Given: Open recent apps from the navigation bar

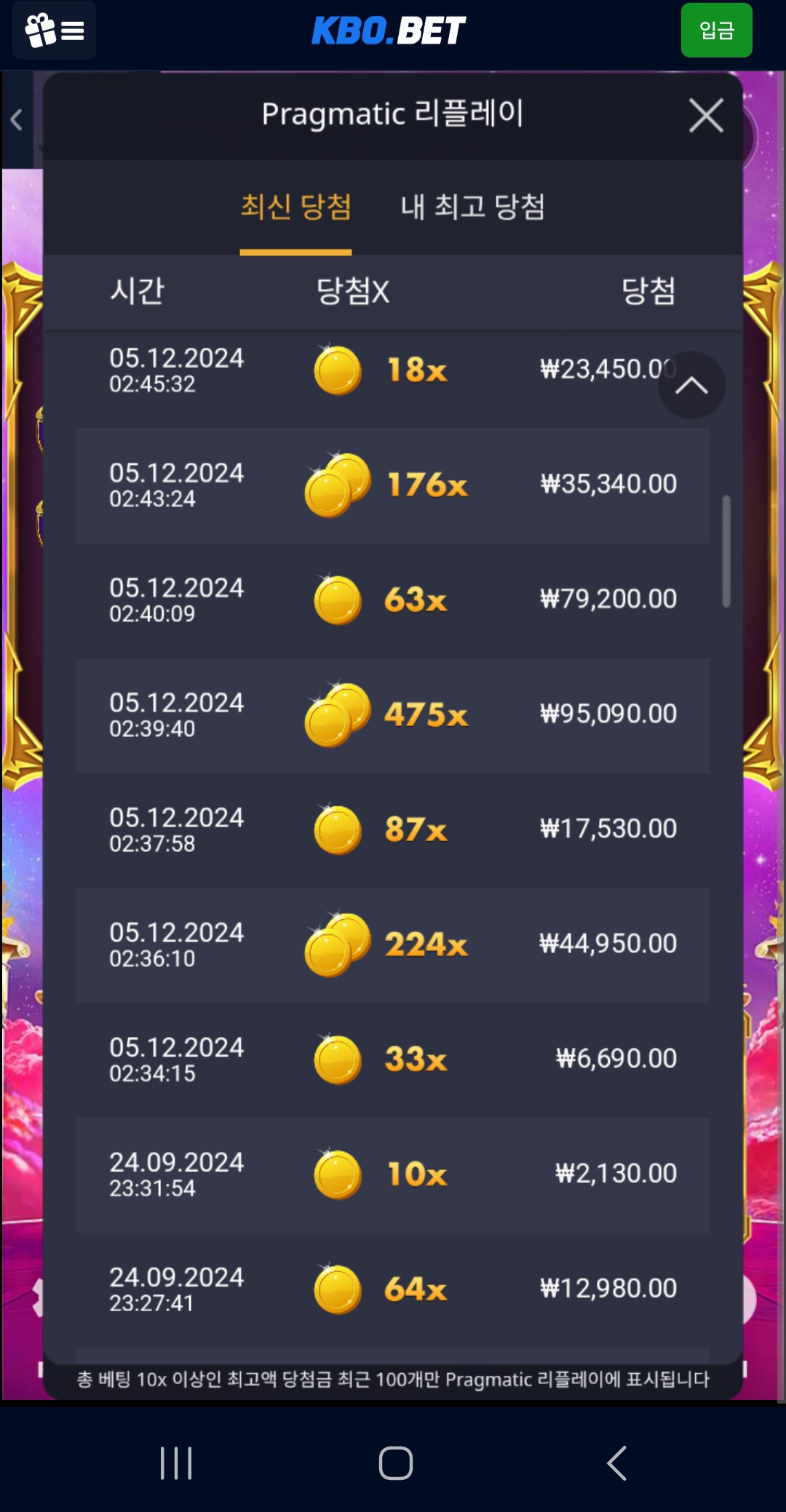Looking at the screenshot, I should tap(176, 1463).
